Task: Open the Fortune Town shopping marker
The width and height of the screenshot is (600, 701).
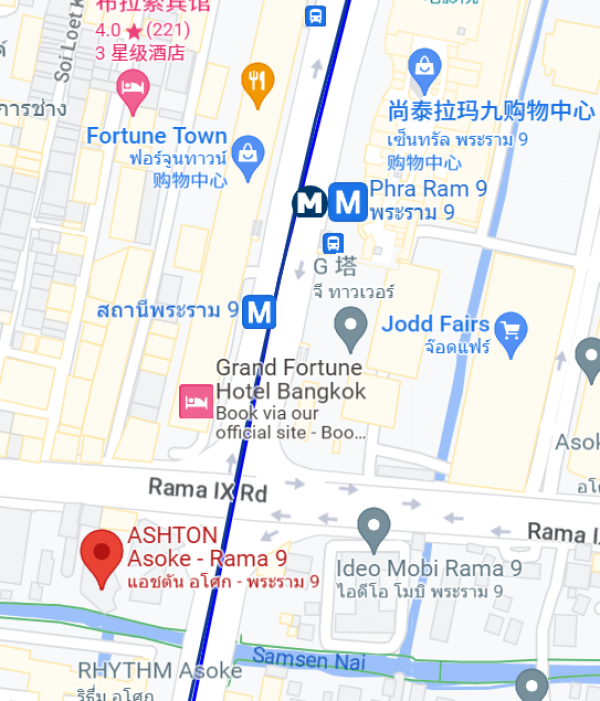Action: pyautogui.click(x=245, y=154)
